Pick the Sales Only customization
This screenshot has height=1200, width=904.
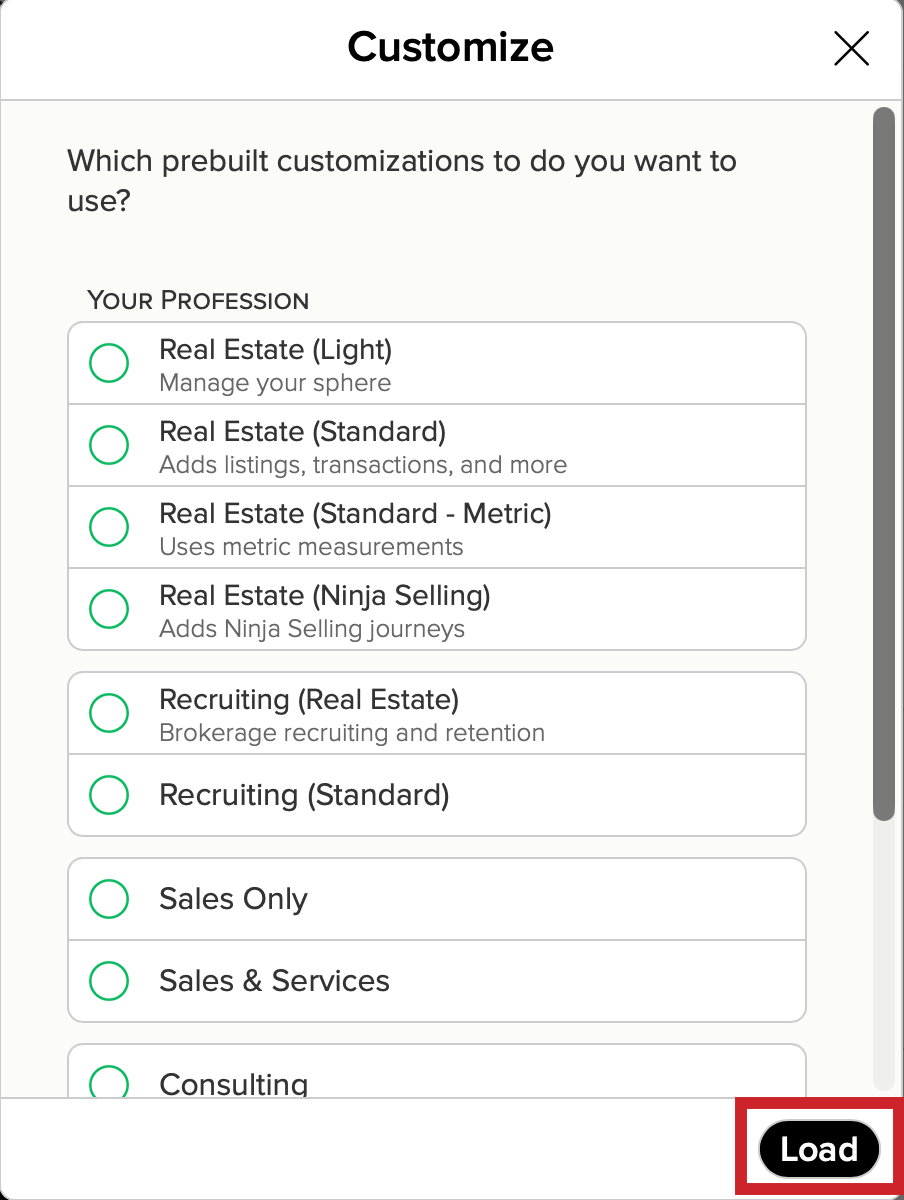pos(109,899)
